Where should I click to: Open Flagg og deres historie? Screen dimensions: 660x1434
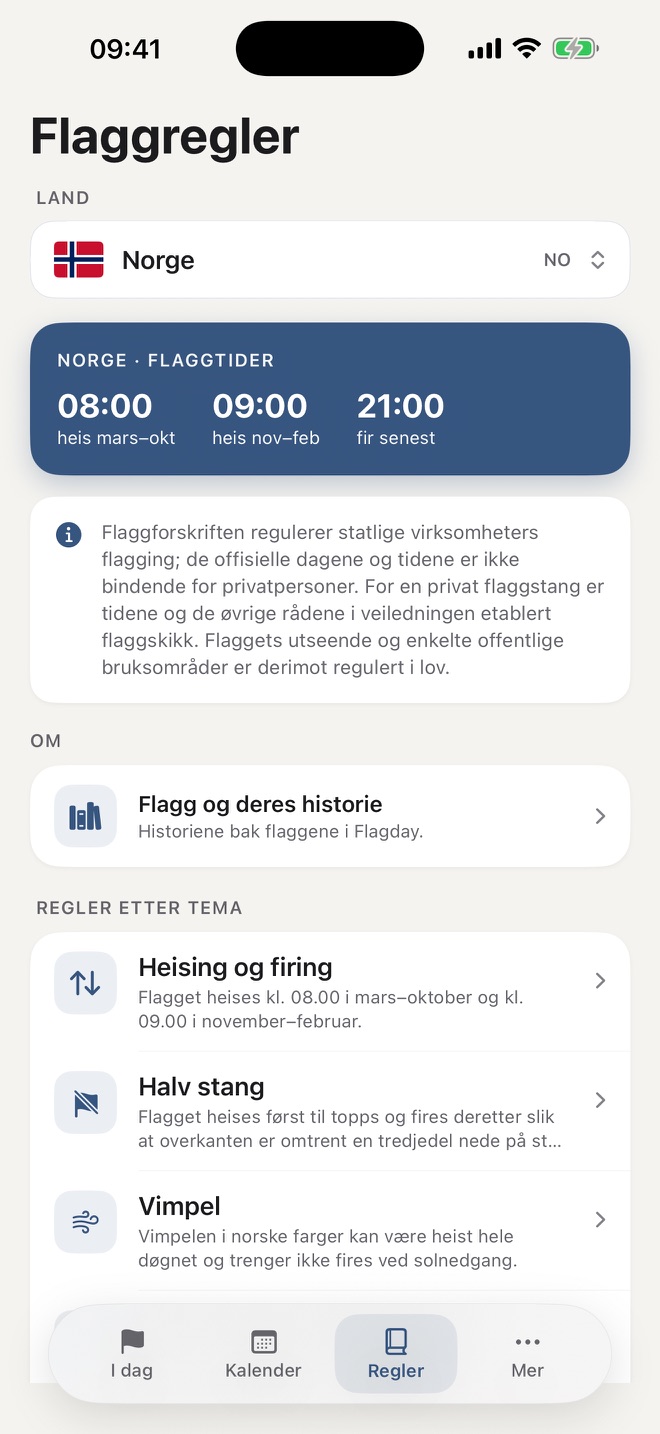point(330,816)
